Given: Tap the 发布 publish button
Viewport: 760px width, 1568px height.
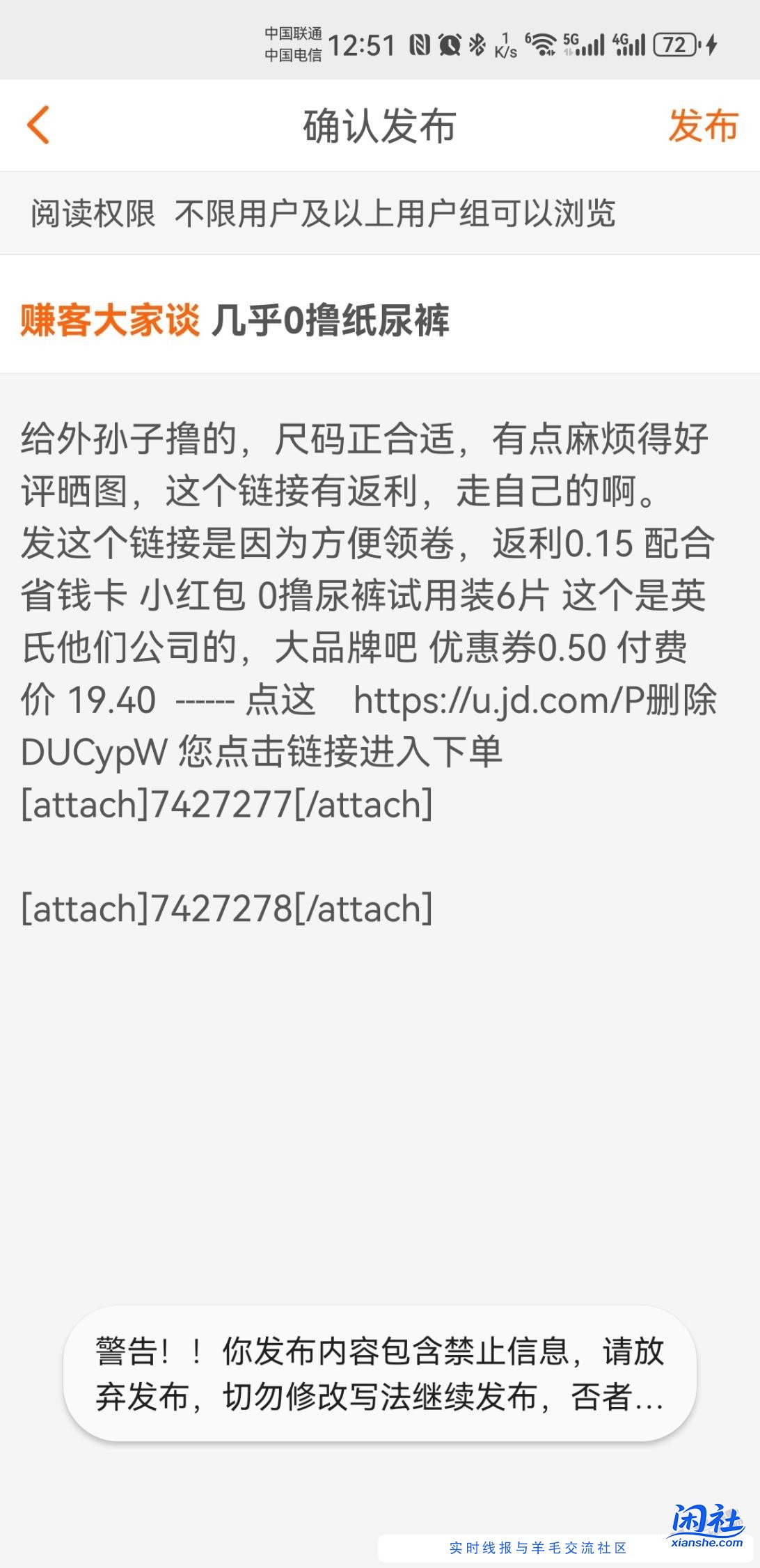Looking at the screenshot, I should (703, 125).
